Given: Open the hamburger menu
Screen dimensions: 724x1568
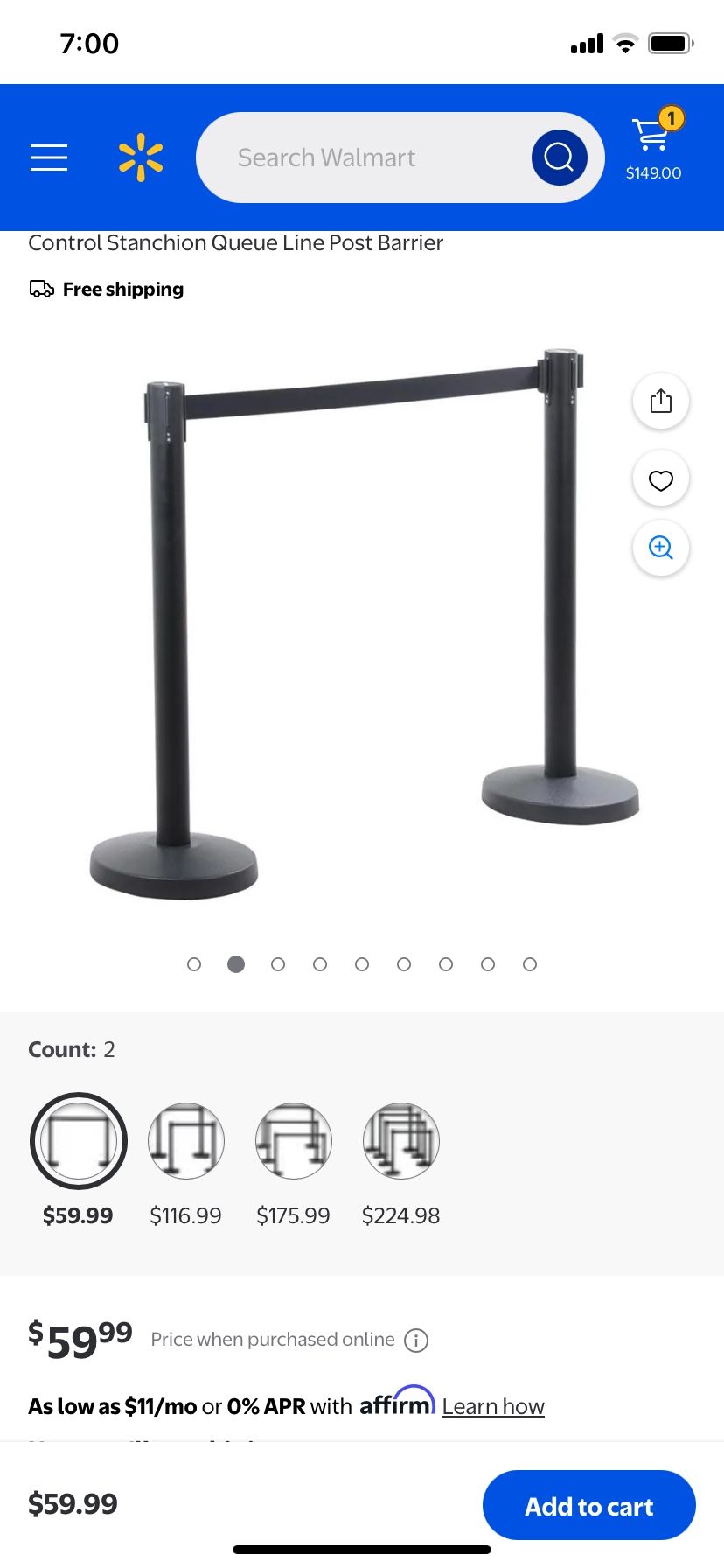Looking at the screenshot, I should coord(49,157).
